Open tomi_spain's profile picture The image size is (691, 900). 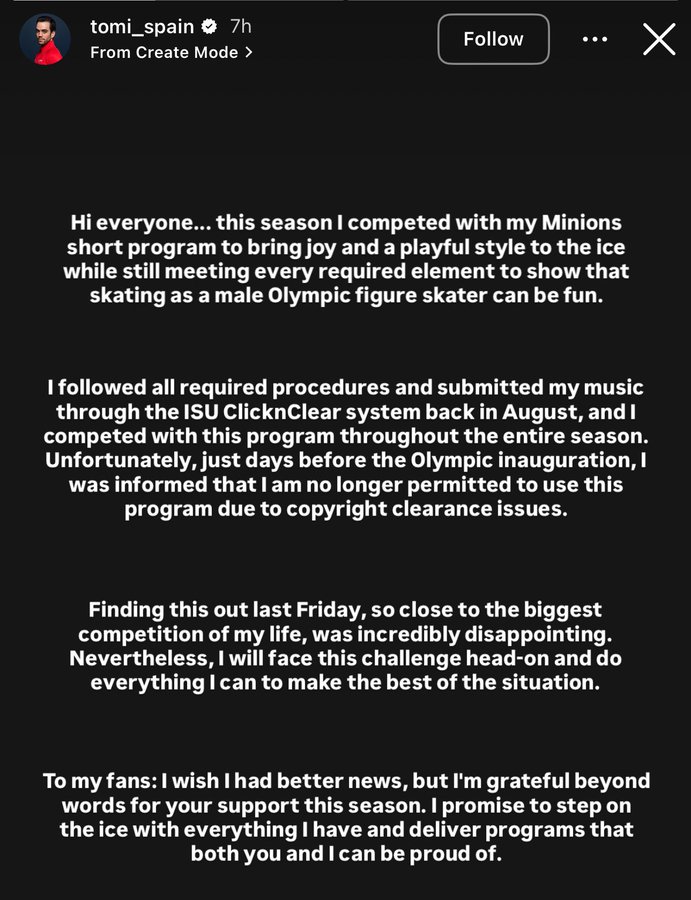[46, 40]
